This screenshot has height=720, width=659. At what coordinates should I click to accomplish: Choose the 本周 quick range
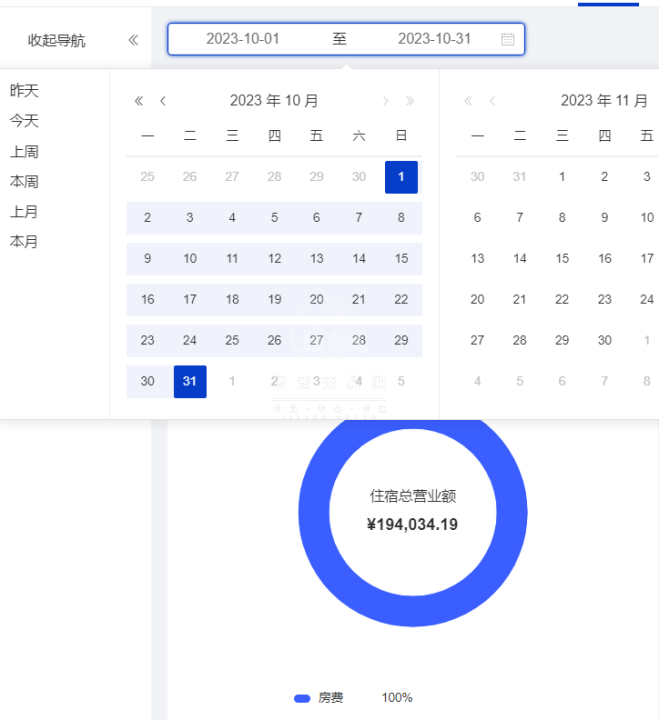24,182
